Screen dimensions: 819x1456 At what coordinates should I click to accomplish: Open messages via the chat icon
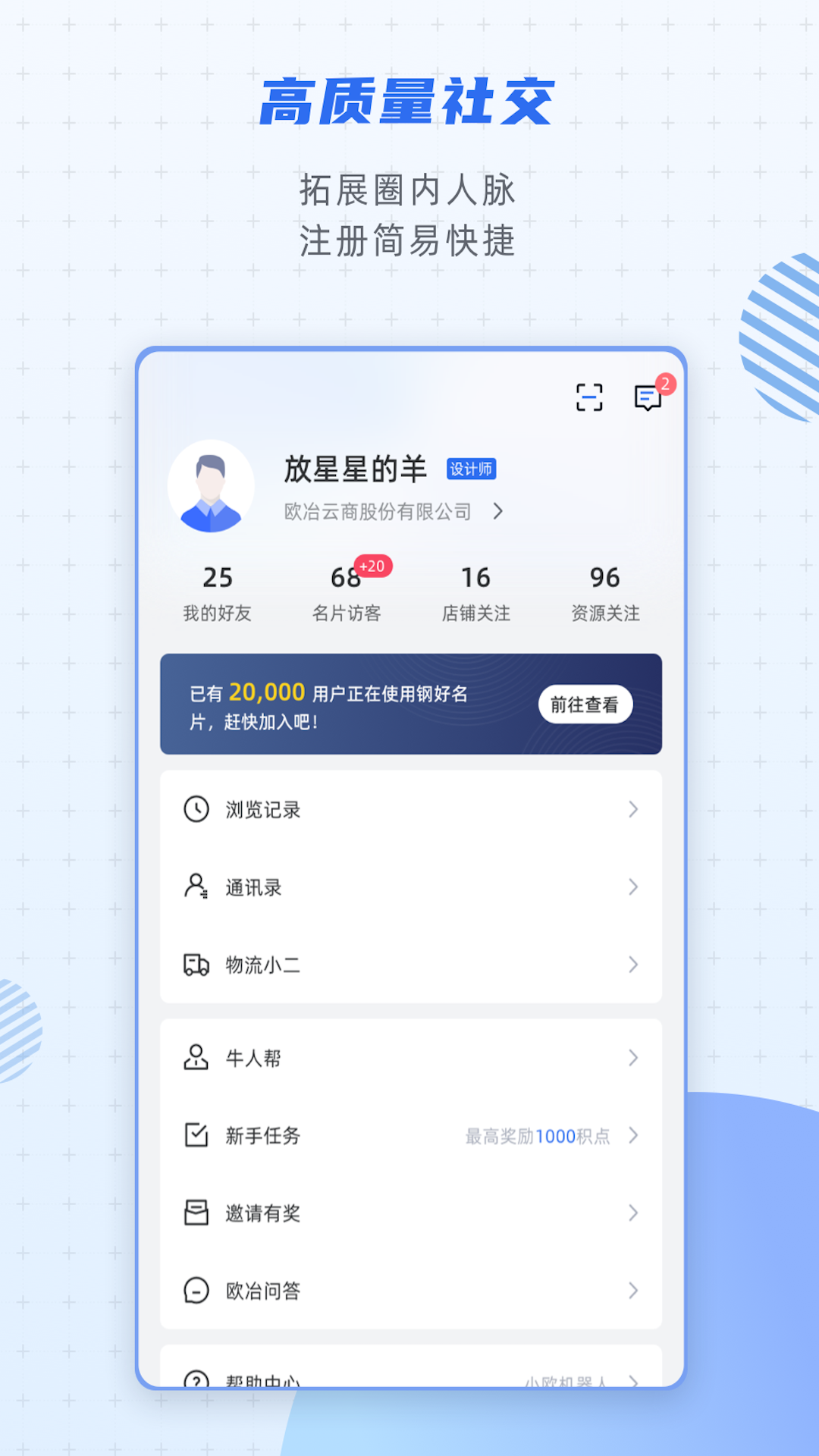(648, 397)
